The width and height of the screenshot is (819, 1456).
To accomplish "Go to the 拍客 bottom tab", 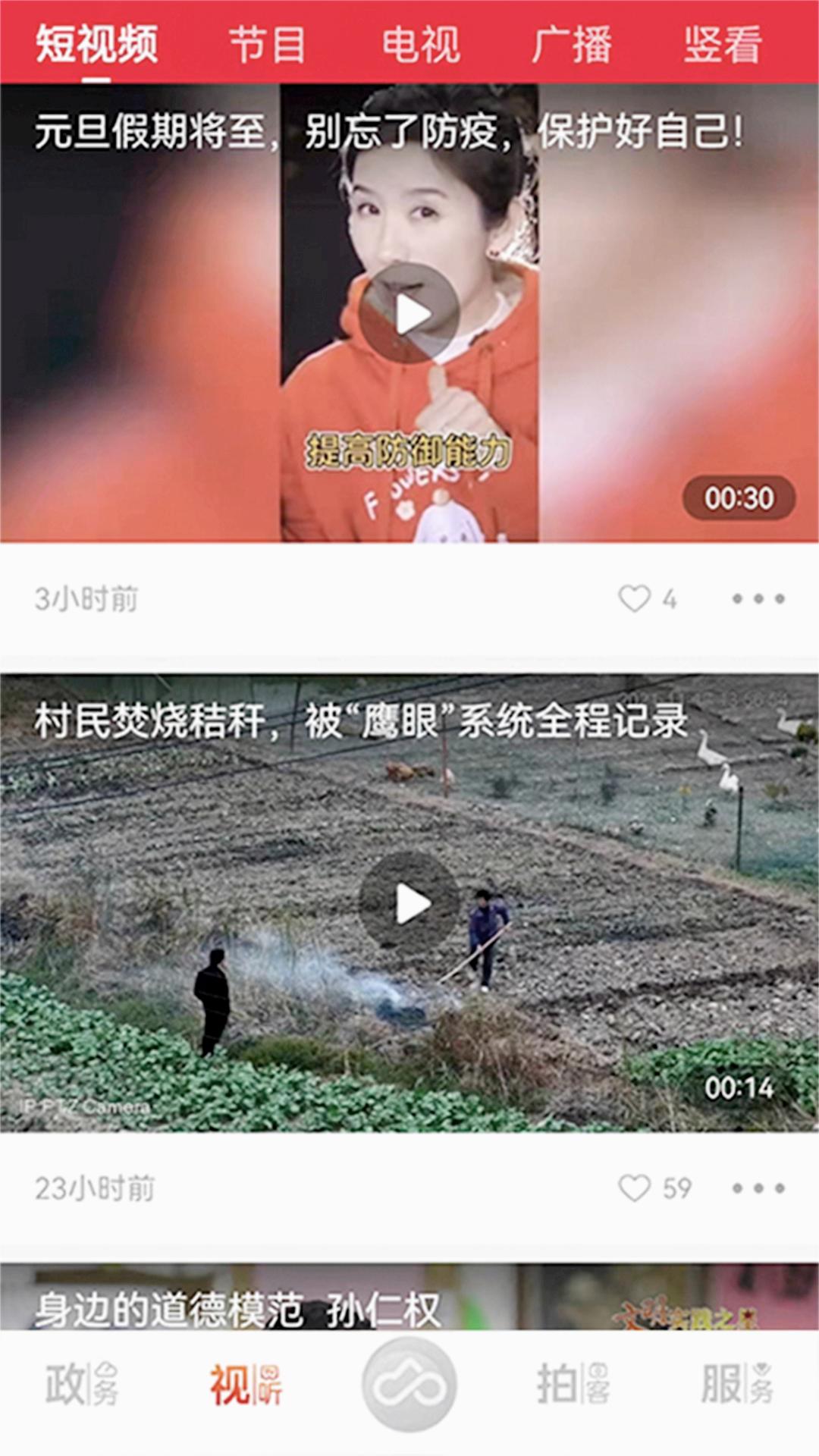I will 573,1384.
